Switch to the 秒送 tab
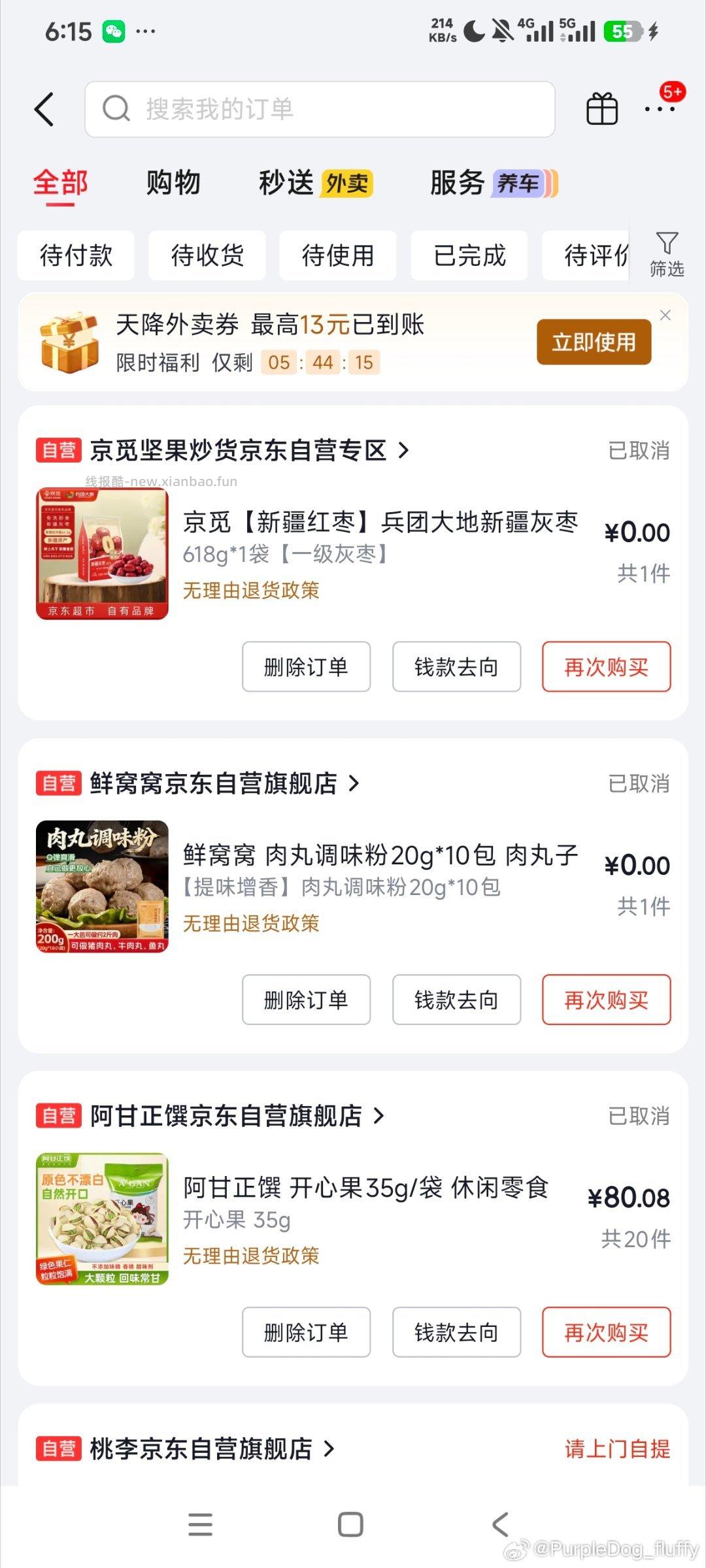This screenshot has height=1568, width=706. (x=284, y=183)
